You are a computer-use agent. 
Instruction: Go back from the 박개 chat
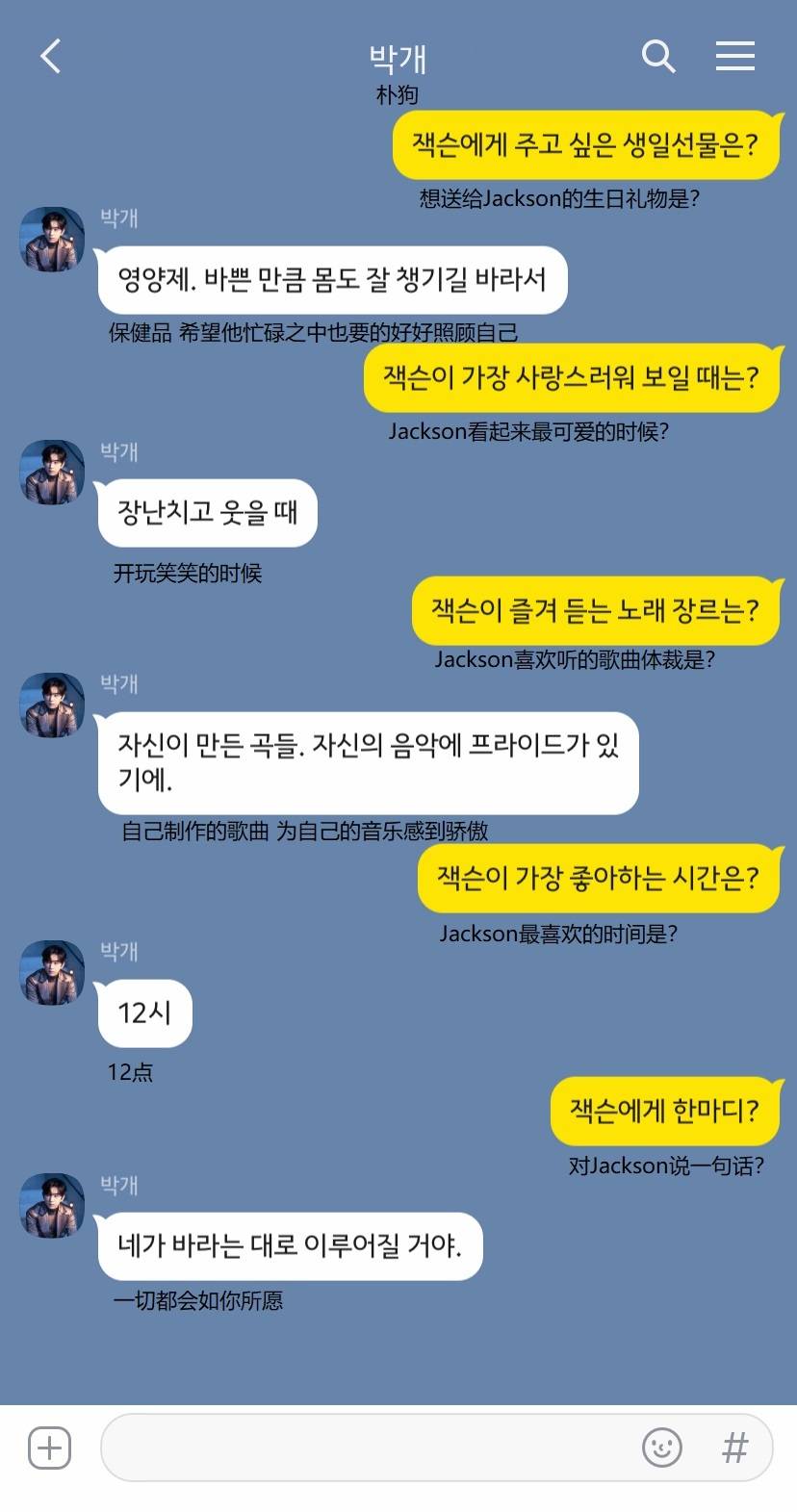(51, 57)
